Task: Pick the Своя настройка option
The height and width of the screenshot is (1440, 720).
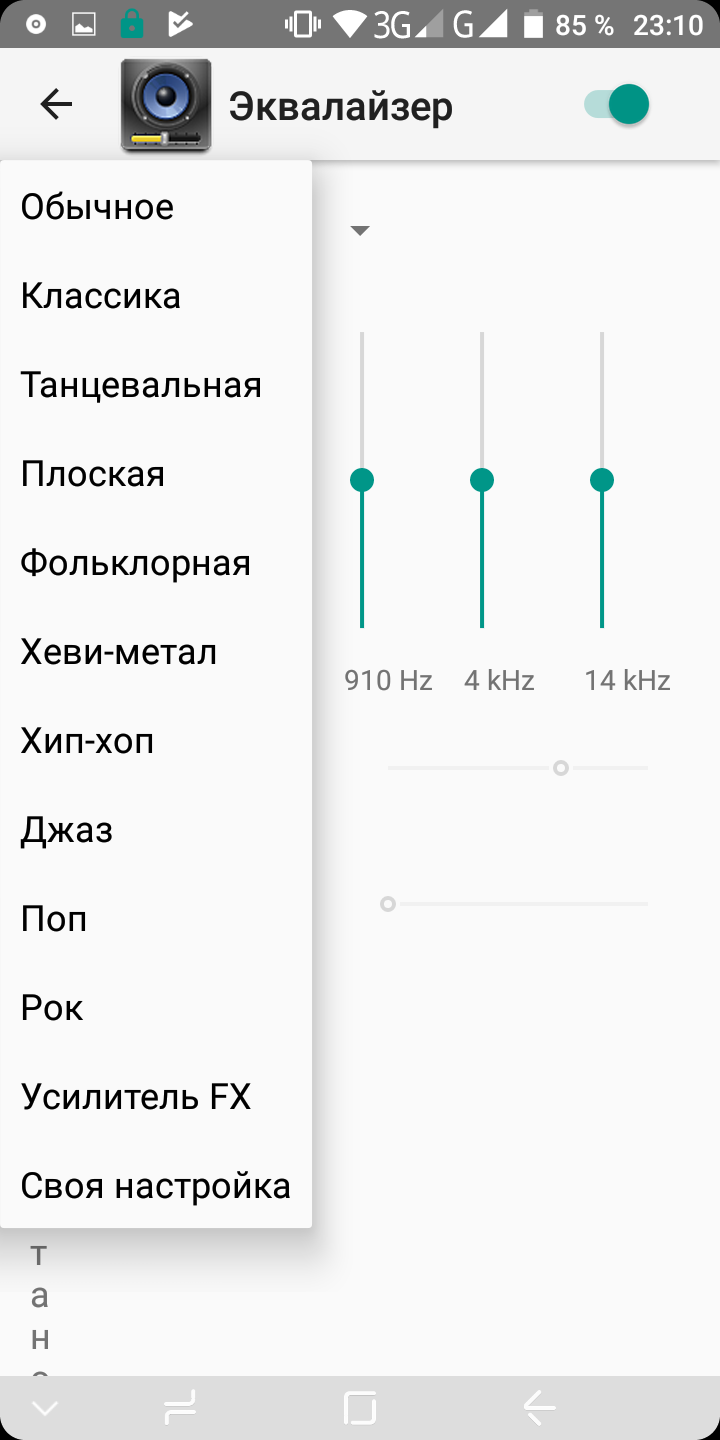Action: (156, 1186)
